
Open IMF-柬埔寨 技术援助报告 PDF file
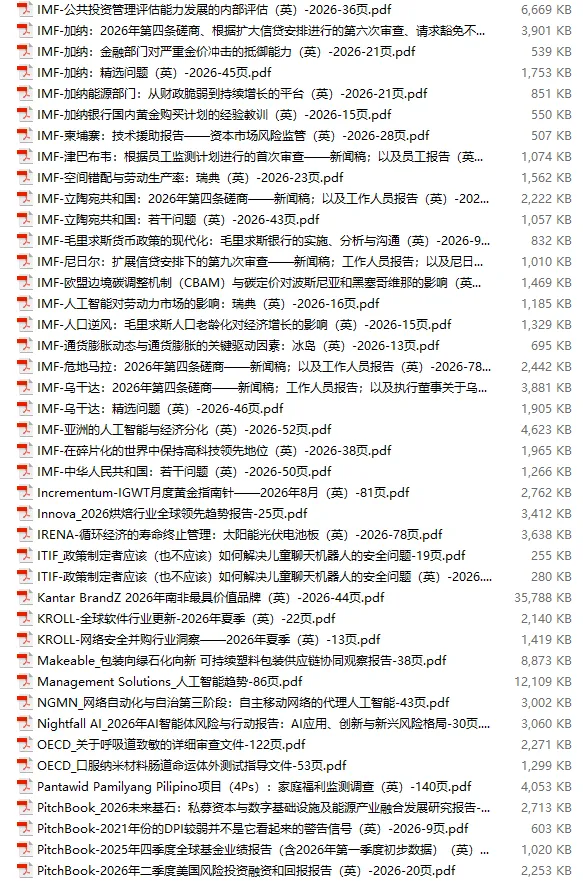pos(233,135)
